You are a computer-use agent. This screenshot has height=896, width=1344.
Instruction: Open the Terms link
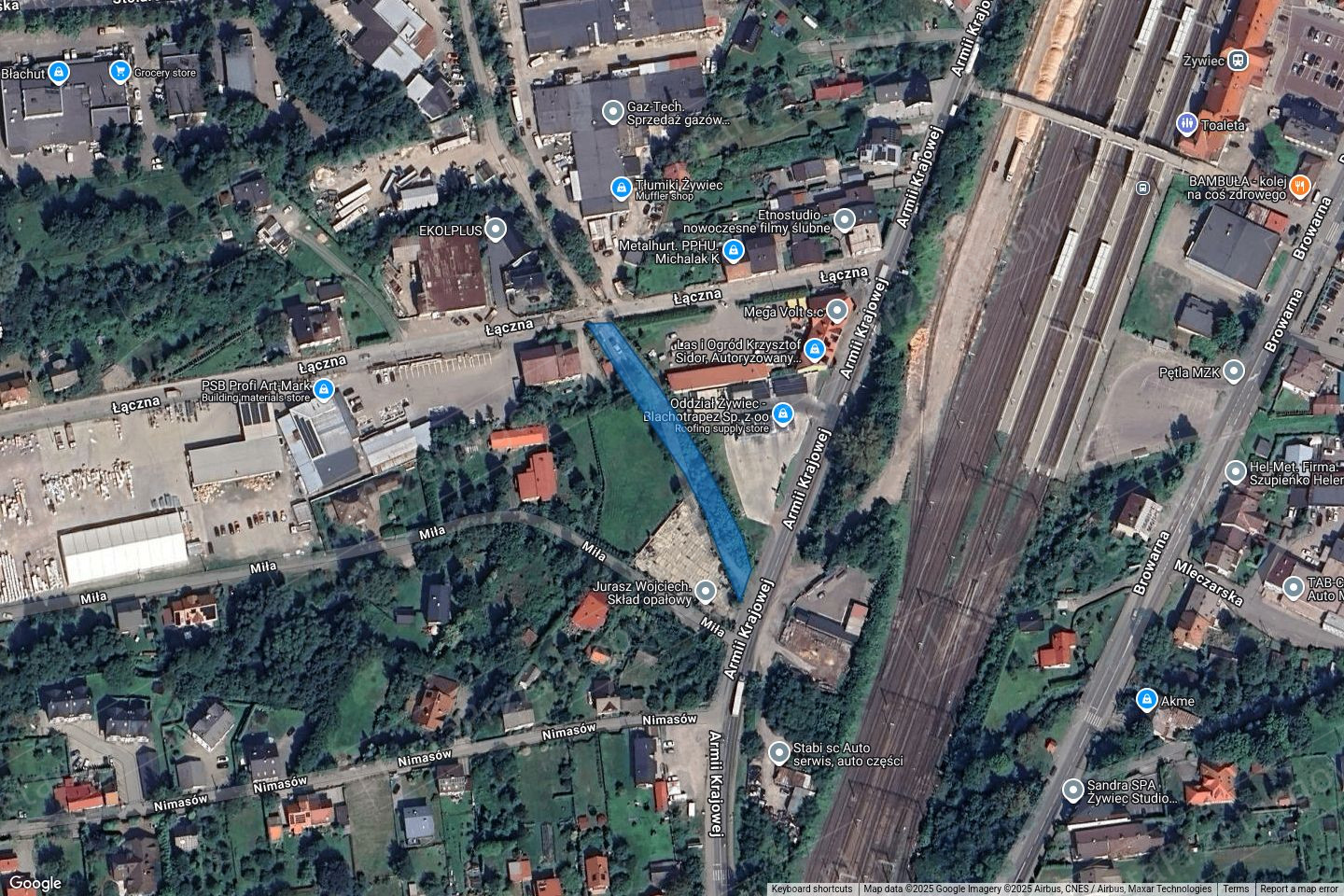pos(1235,889)
